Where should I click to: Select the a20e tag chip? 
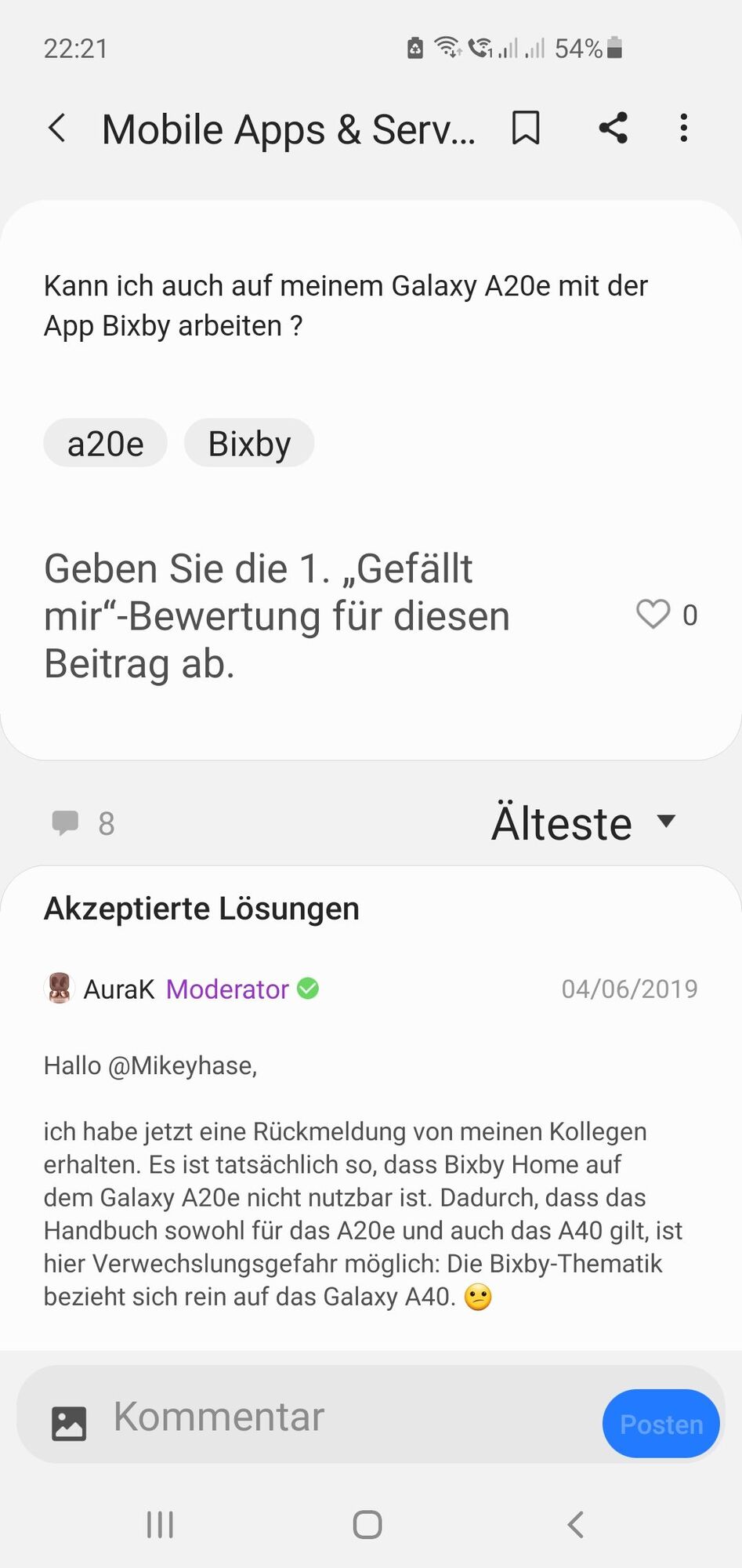tap(106, 444)
